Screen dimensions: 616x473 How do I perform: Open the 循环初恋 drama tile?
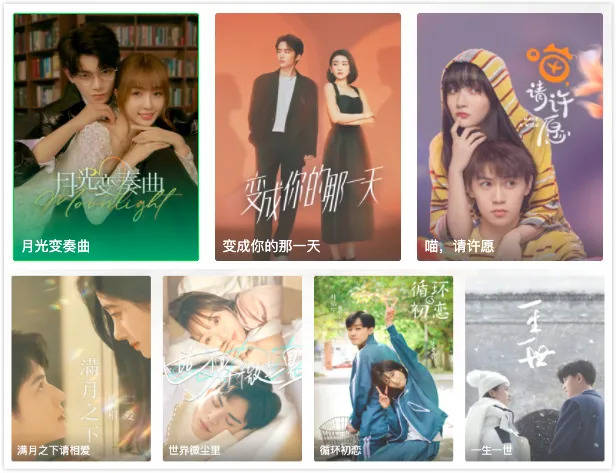coord(383,368)
